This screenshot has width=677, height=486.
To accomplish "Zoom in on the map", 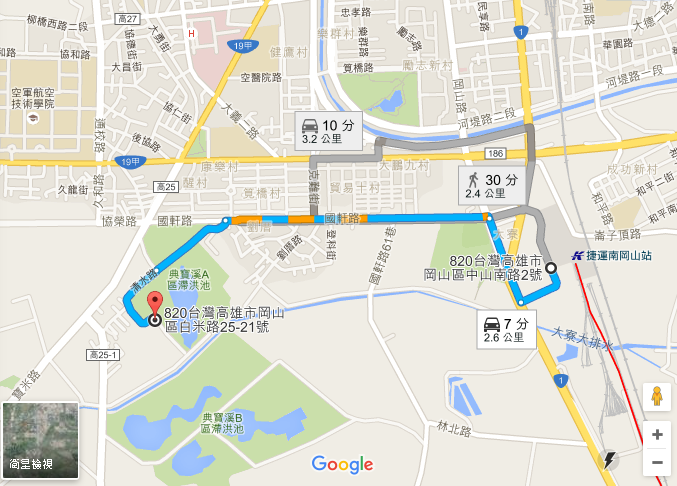I will [x=657, y=435].
